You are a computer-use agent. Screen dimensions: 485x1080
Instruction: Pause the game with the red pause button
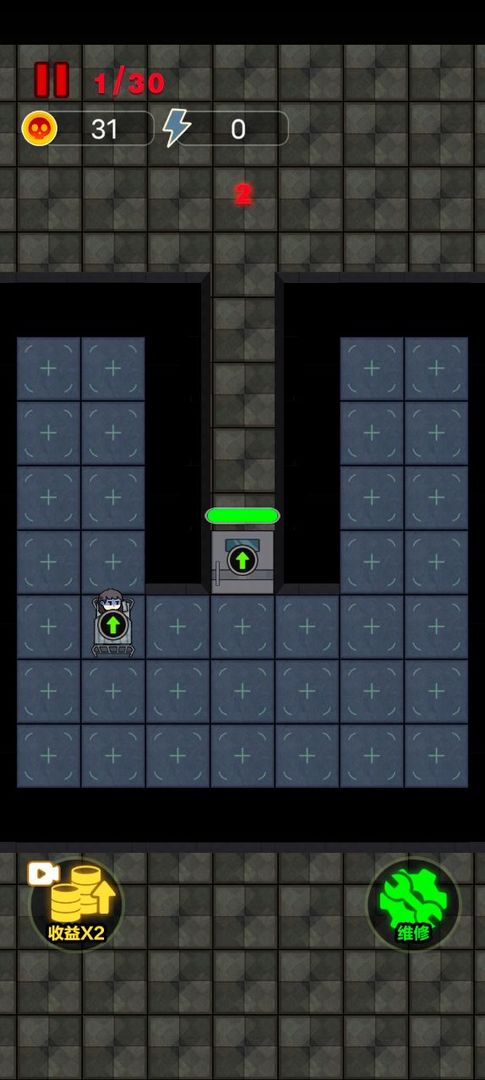tap(52, 80)
